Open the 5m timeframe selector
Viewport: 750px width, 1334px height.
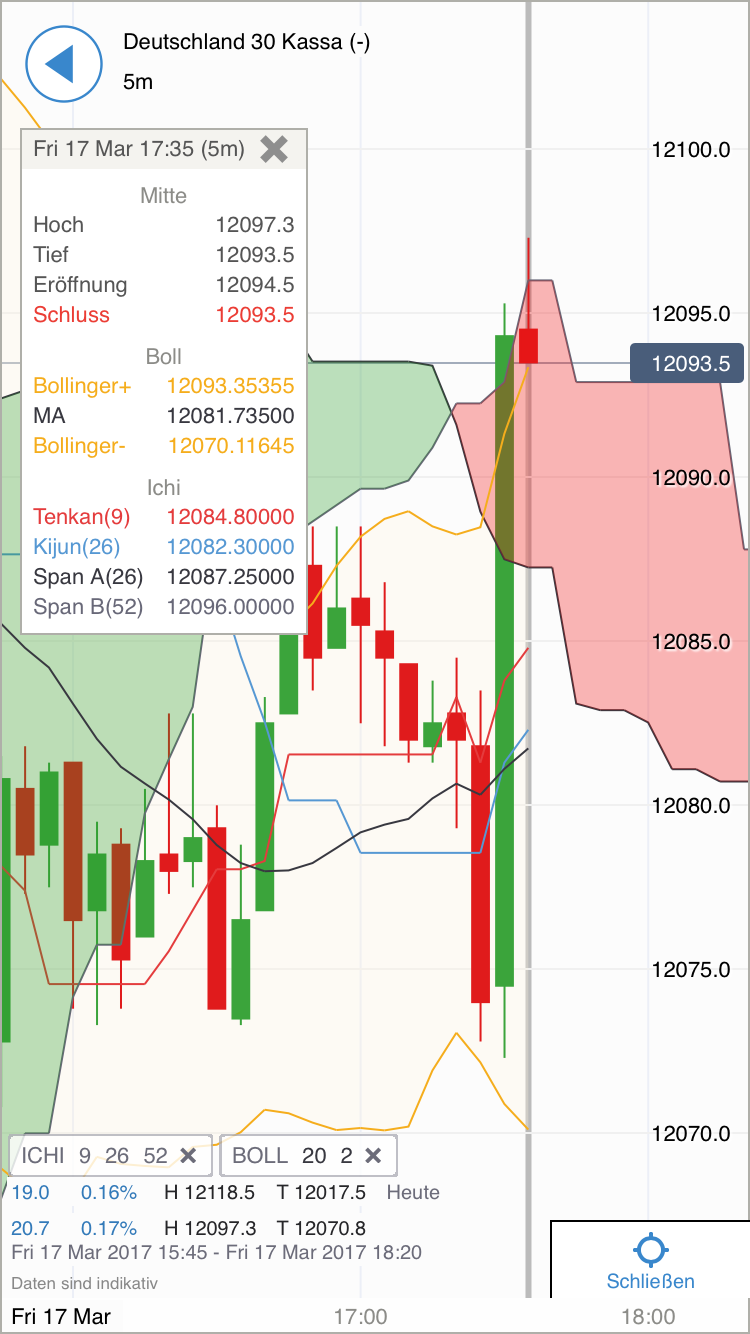click(138, 82)
